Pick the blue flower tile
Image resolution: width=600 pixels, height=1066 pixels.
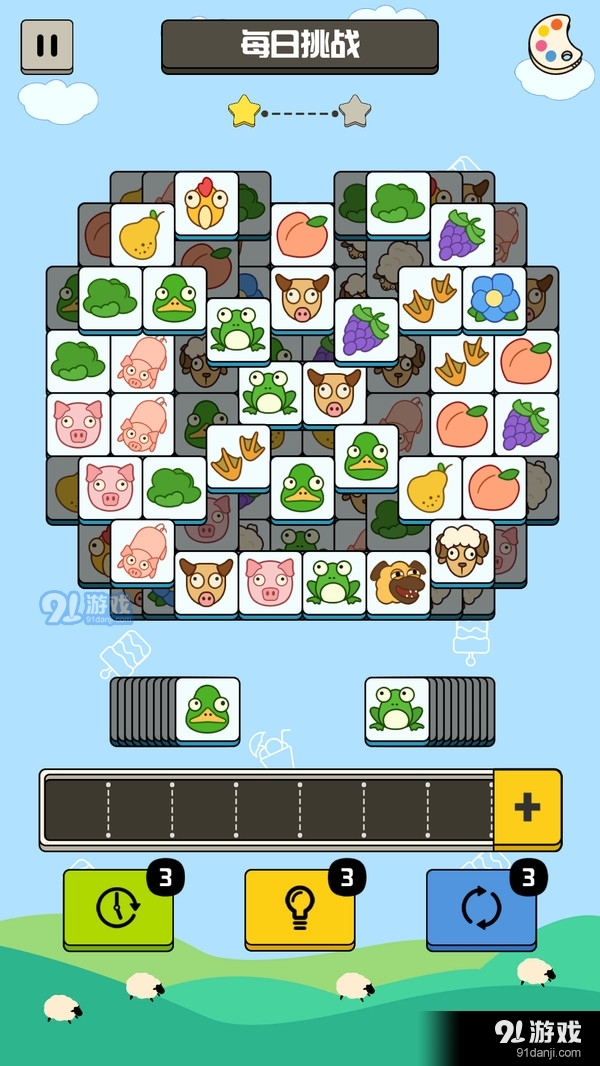(x=494, y=297)
